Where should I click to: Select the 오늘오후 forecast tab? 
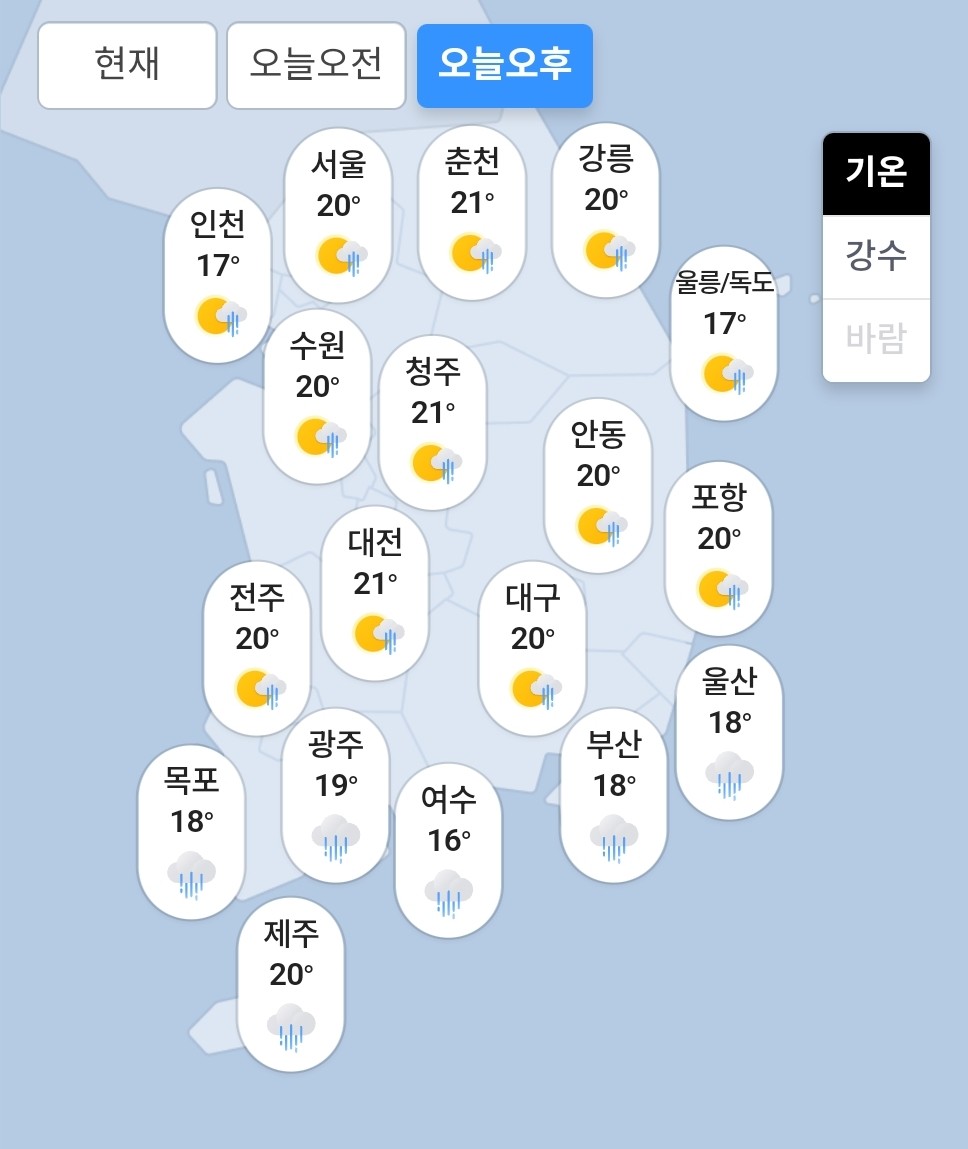coord(504,65)
